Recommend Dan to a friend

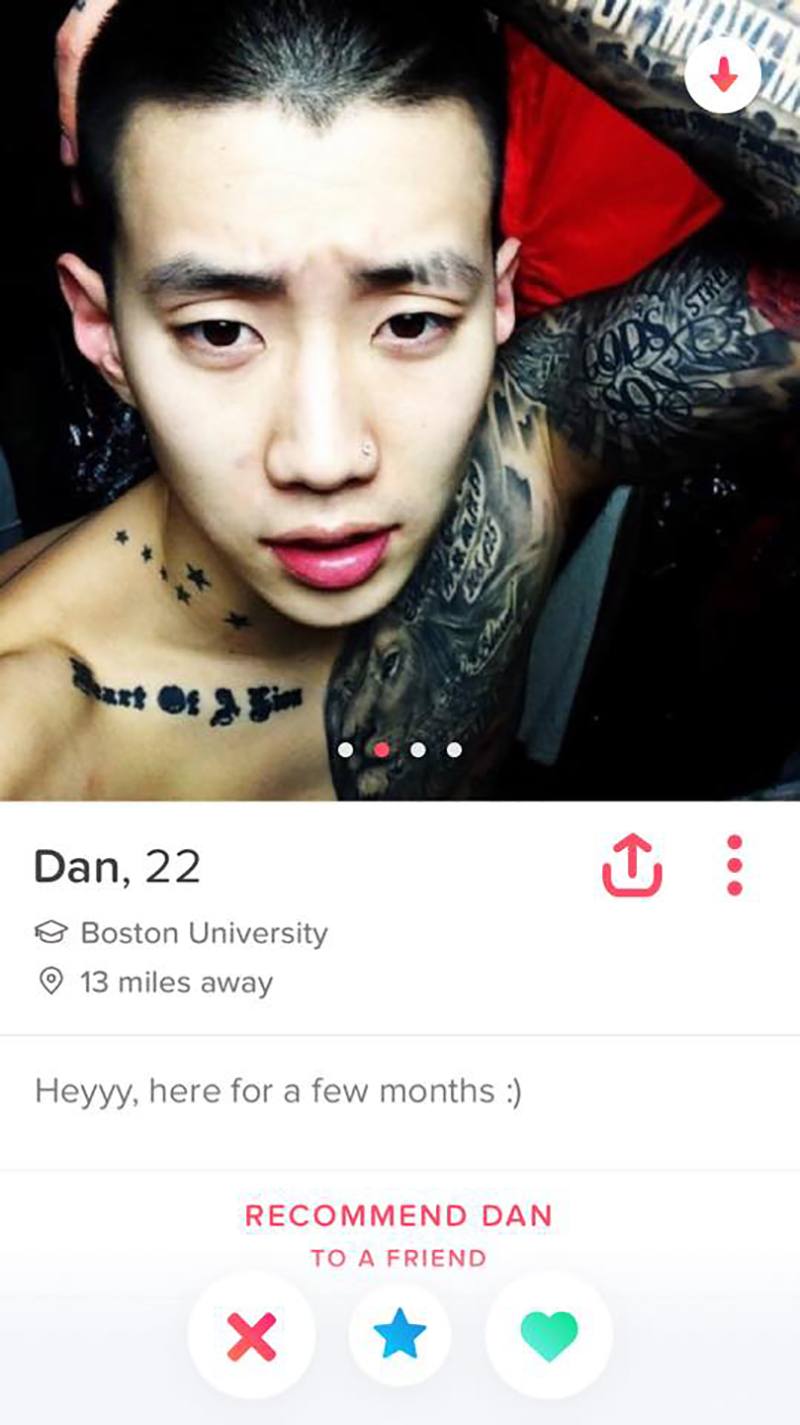click(x=398, y=1236)
